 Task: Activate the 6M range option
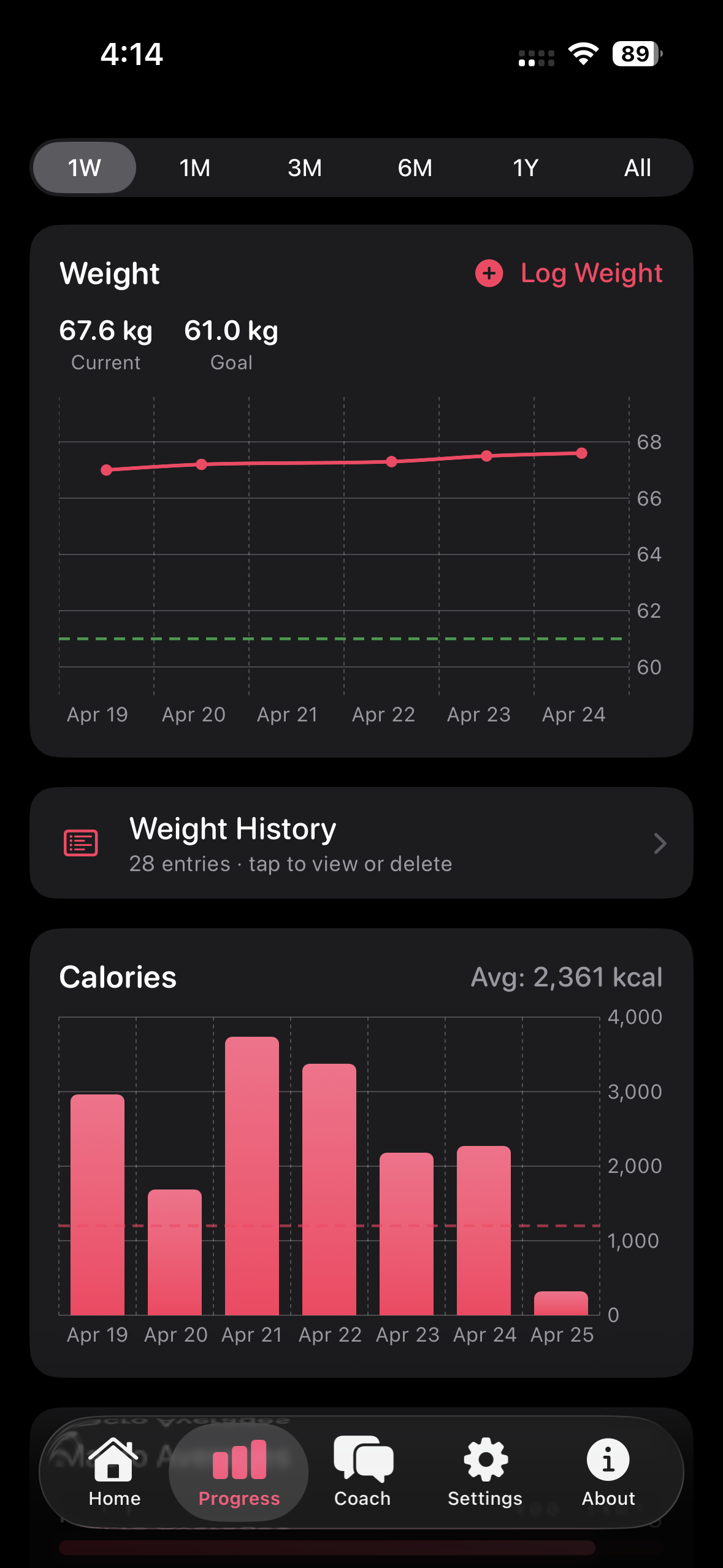pyautogui.click(x=415, y=167)
